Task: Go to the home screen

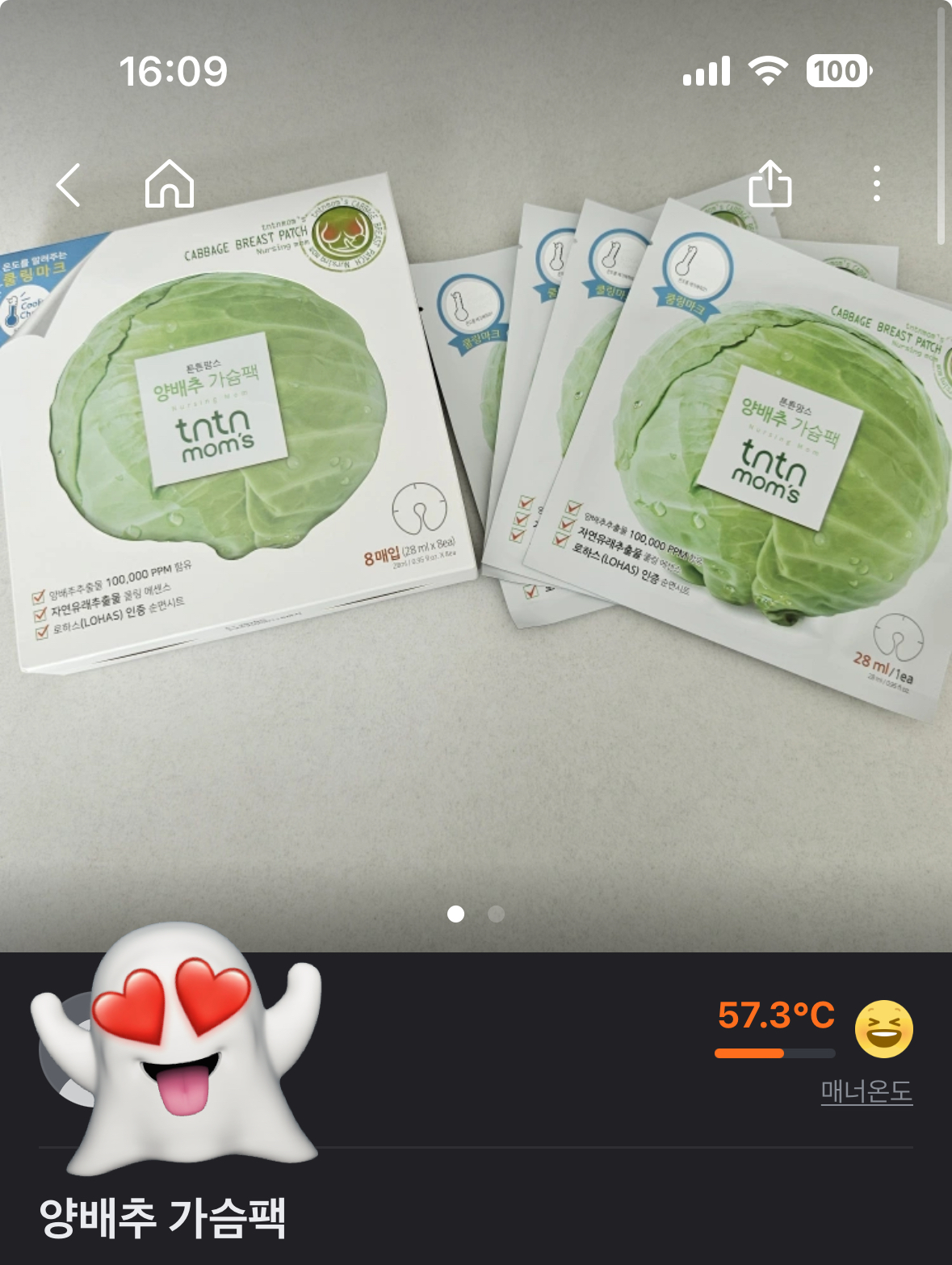Action: 170,184
